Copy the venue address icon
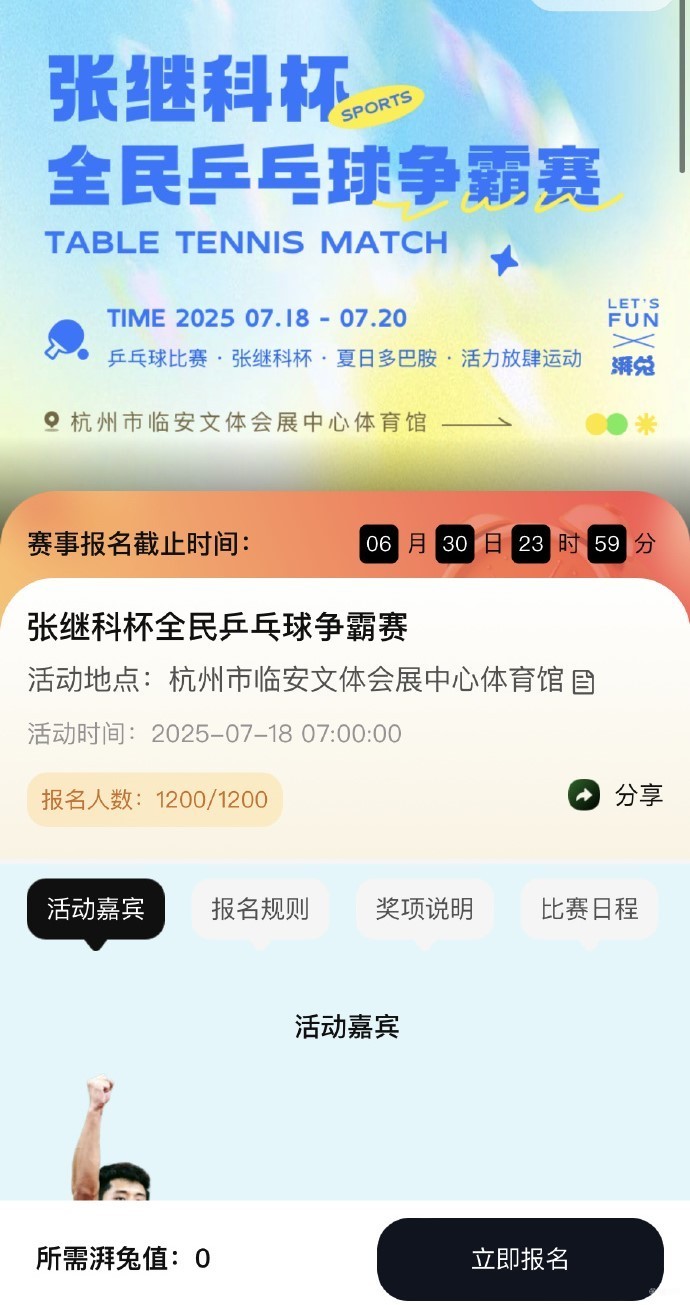Screen dimensions: 690x1305 point(583,682)
